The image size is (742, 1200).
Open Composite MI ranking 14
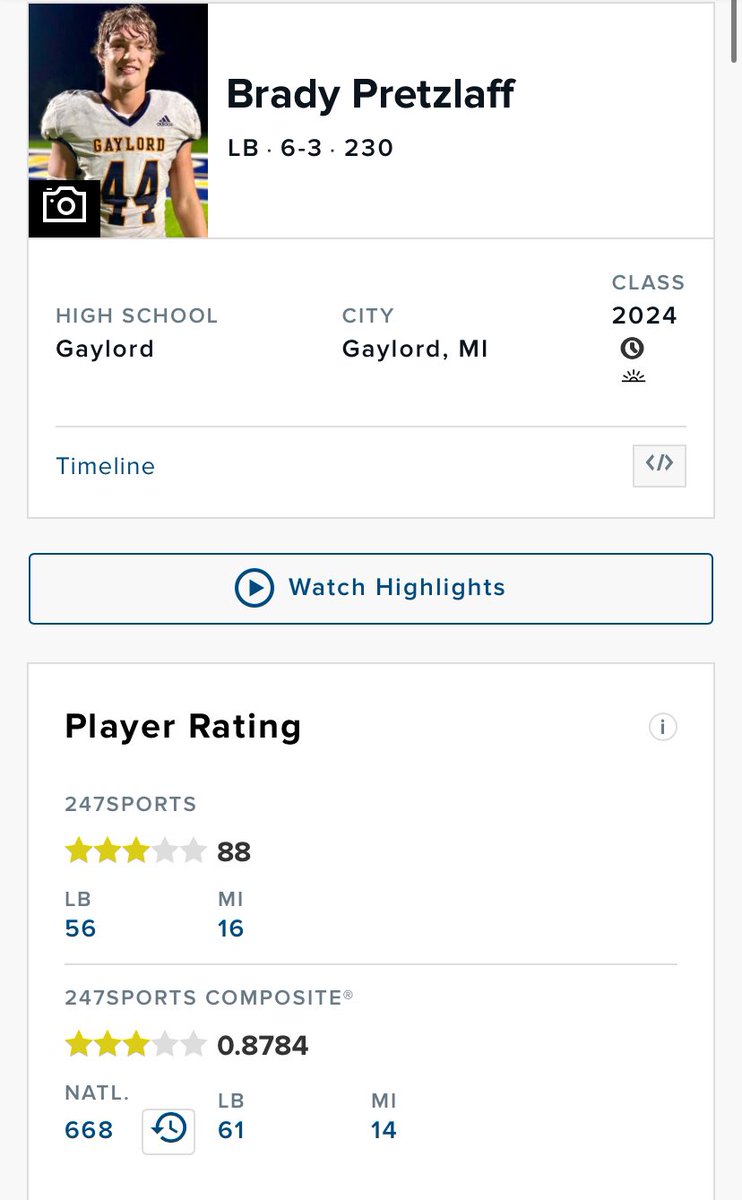click(383, 1130)
